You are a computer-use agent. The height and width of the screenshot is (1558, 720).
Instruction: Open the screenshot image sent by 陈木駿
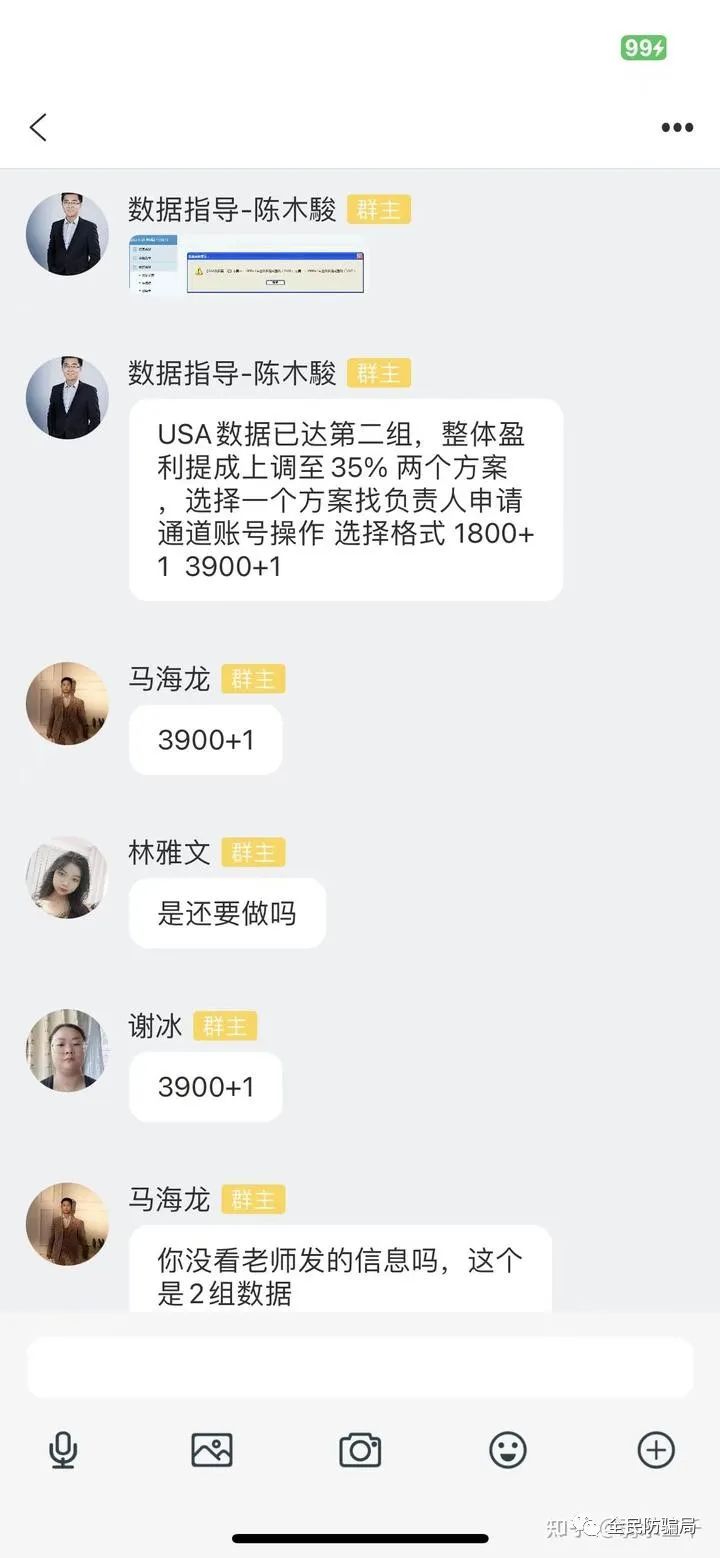[249, 265]
